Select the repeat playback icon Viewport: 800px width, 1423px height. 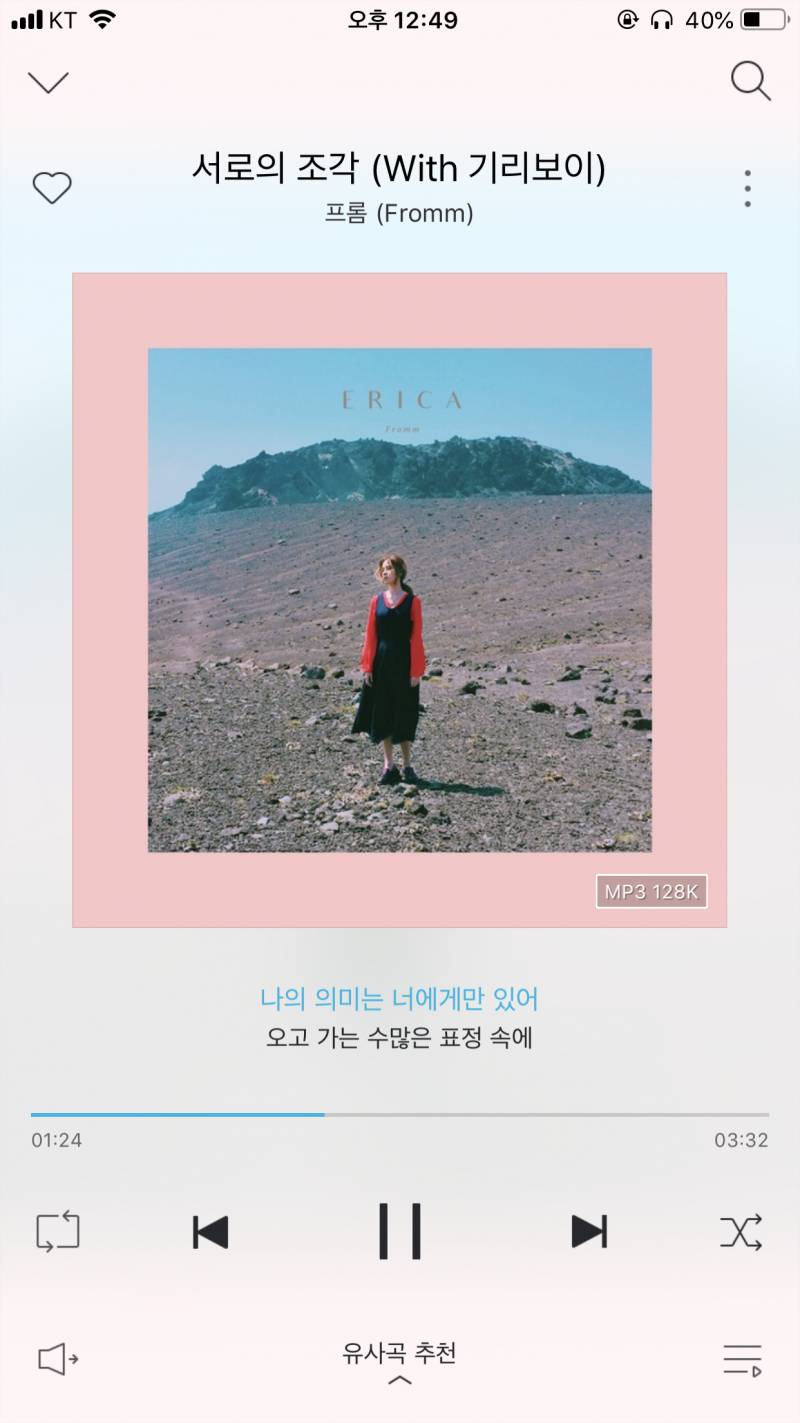[x=55, y=1232]
